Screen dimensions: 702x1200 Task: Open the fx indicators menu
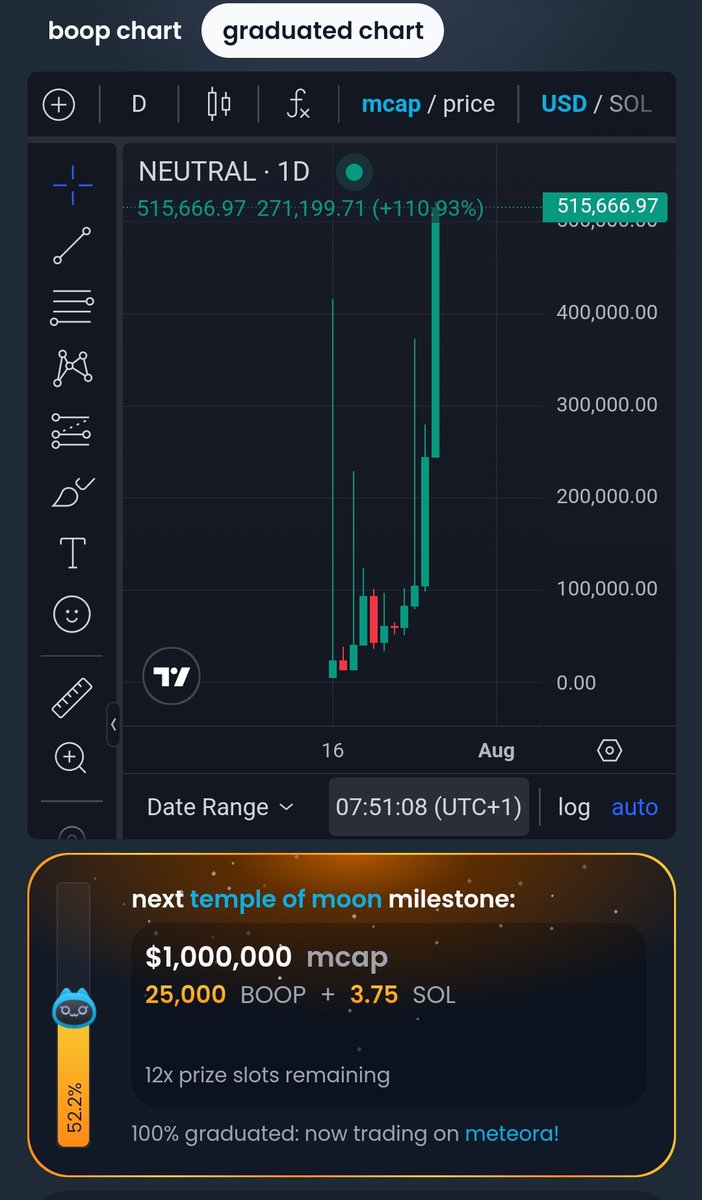click(298, 104)
